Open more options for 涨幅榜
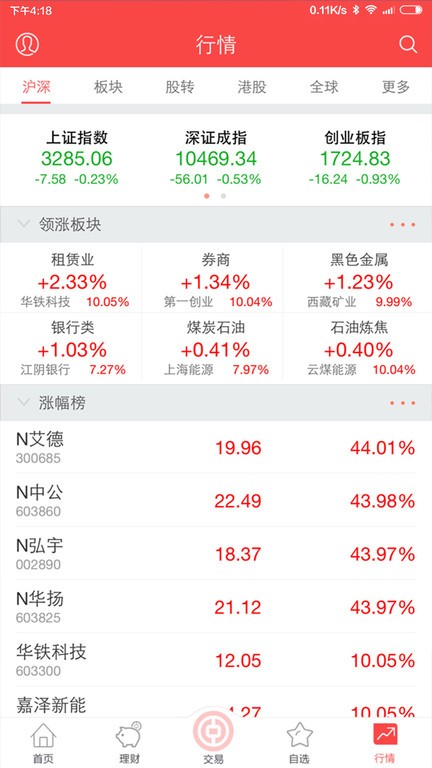 (x=403, y=403)
